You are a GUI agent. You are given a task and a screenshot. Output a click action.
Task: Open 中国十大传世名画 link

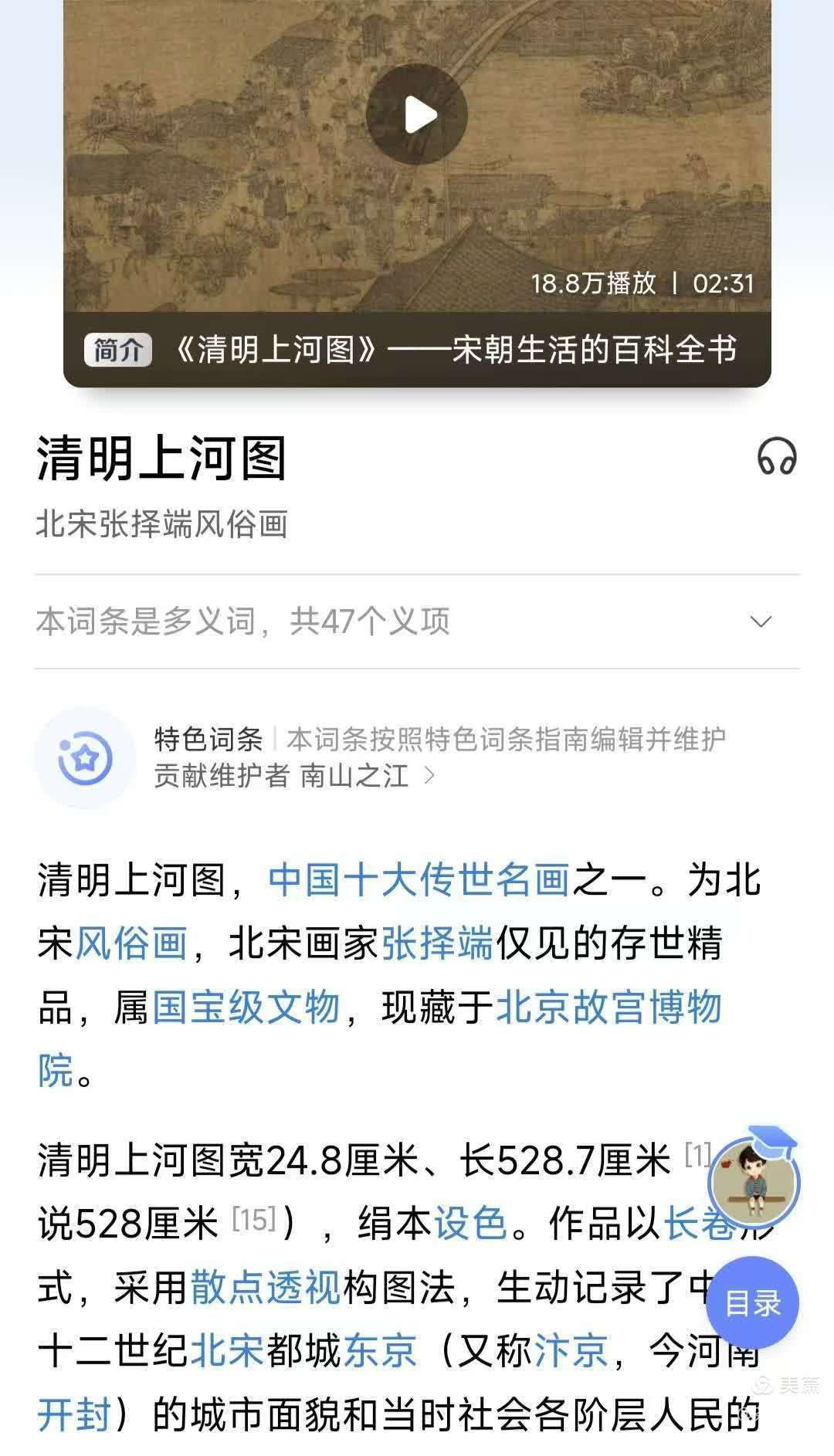[x=419, y=880]
